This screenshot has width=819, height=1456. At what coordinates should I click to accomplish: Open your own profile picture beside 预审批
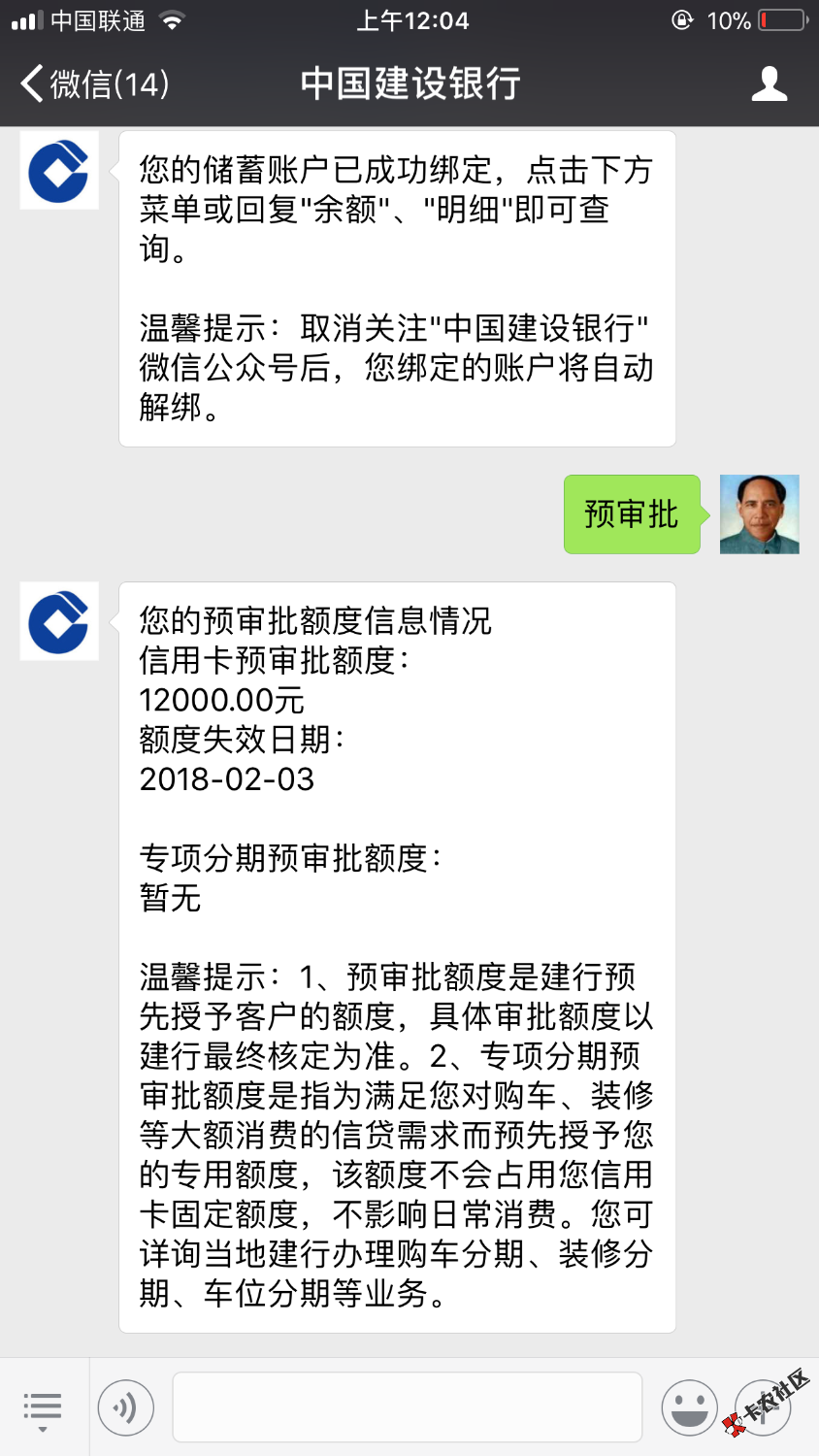click(759, 514)
